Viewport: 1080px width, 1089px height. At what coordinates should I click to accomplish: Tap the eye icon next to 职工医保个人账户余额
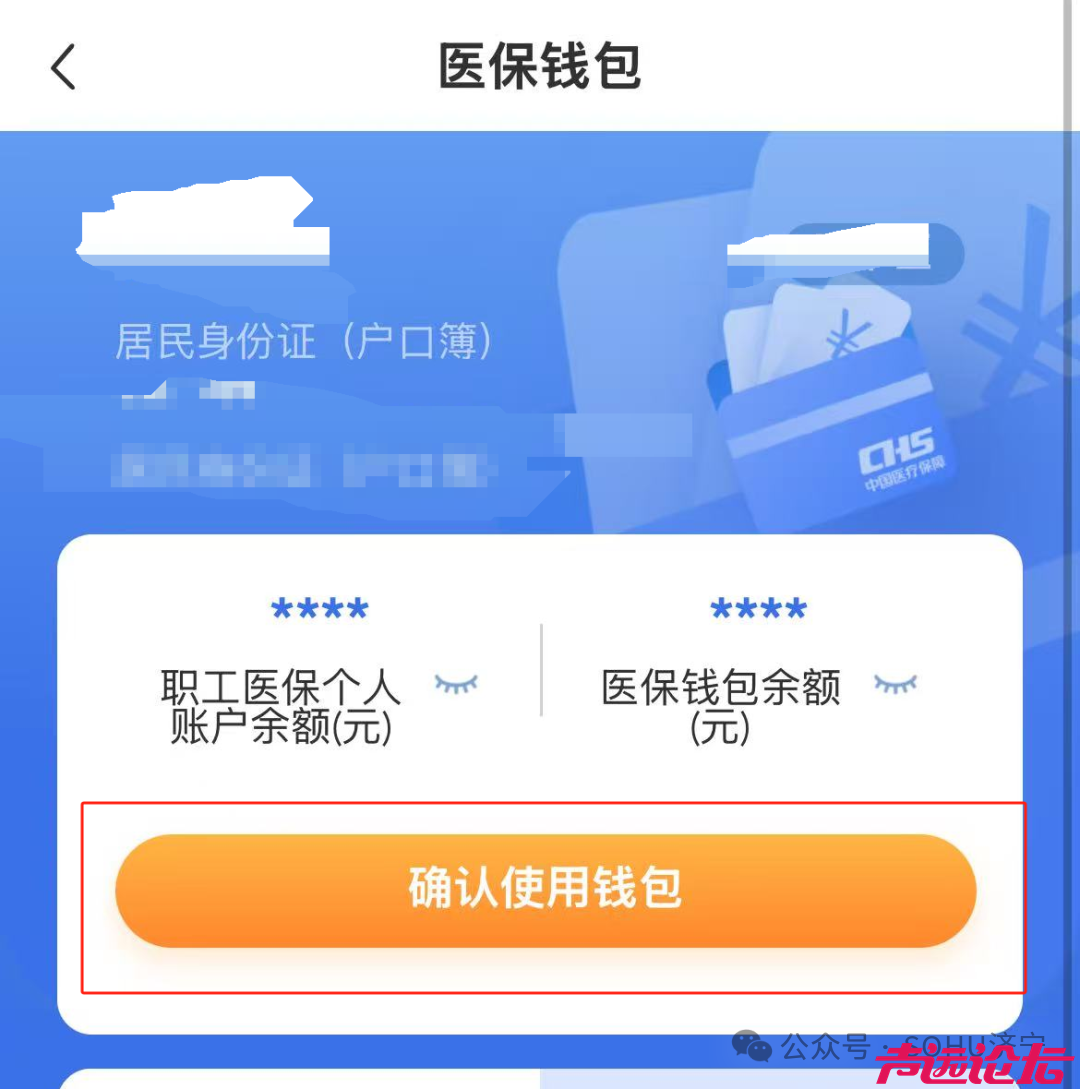(x=456, y=684)
